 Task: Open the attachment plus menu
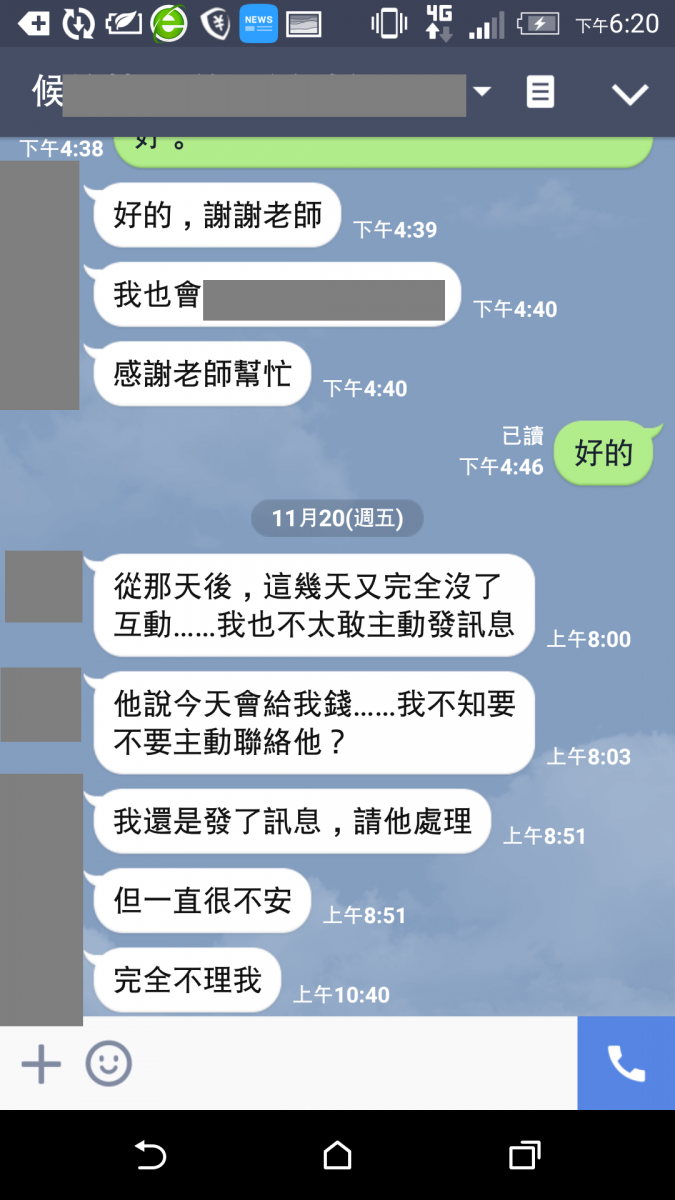point(41,1064)
